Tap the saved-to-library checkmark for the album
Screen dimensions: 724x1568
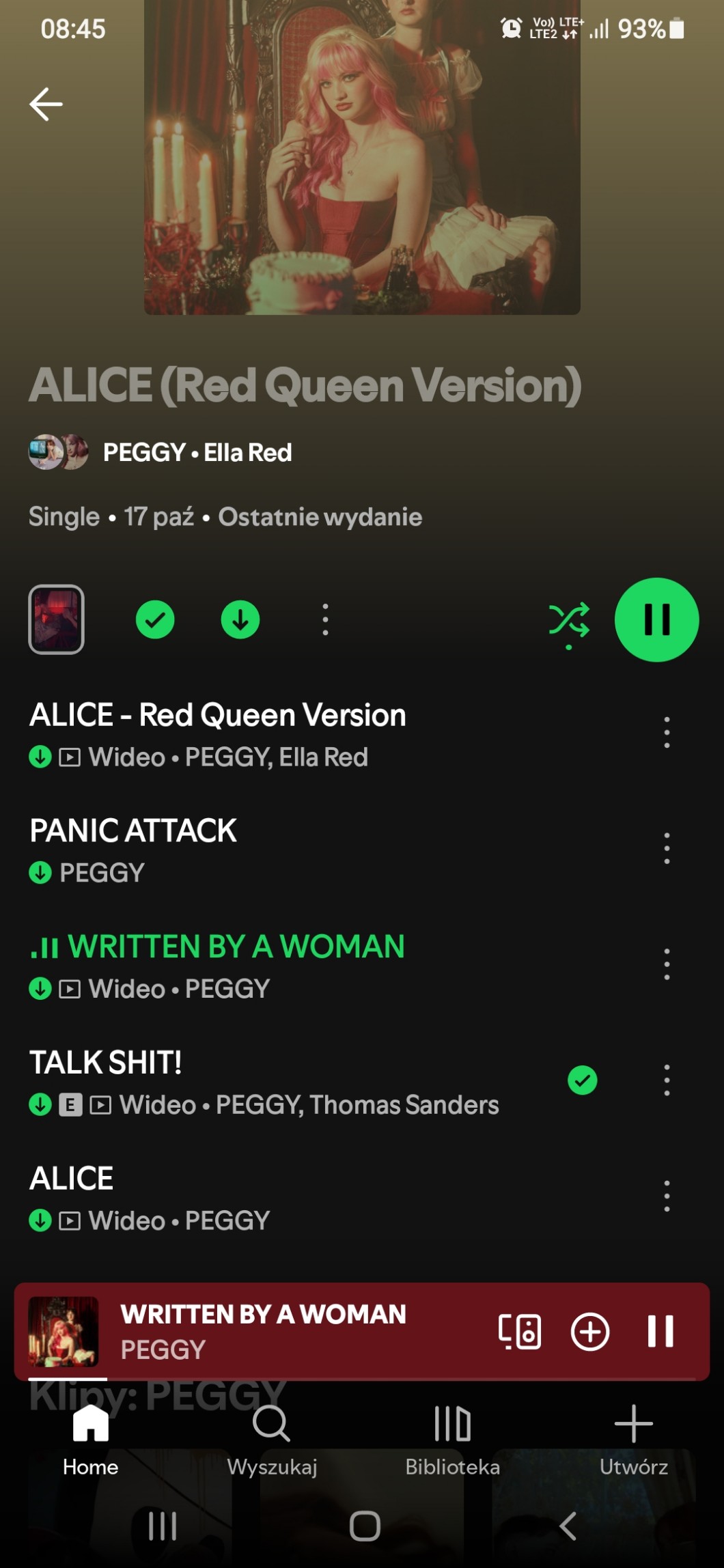pyautogui.click(x=155, y=620)
